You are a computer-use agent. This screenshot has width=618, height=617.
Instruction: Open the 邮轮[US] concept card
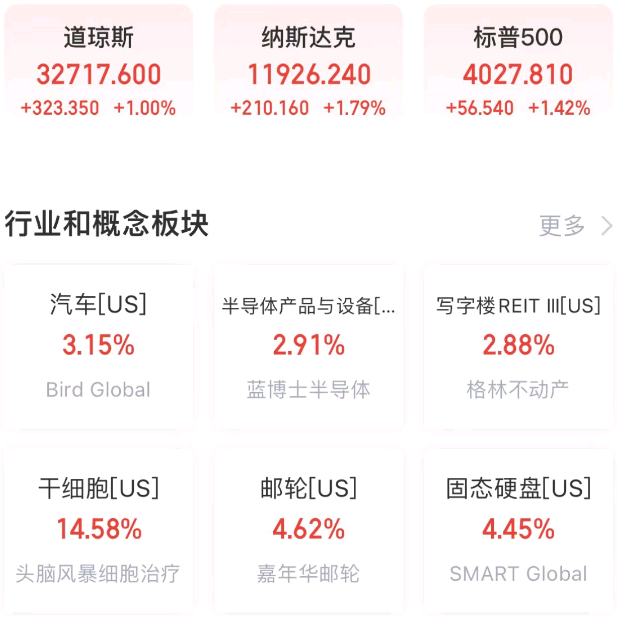(308, 530)
